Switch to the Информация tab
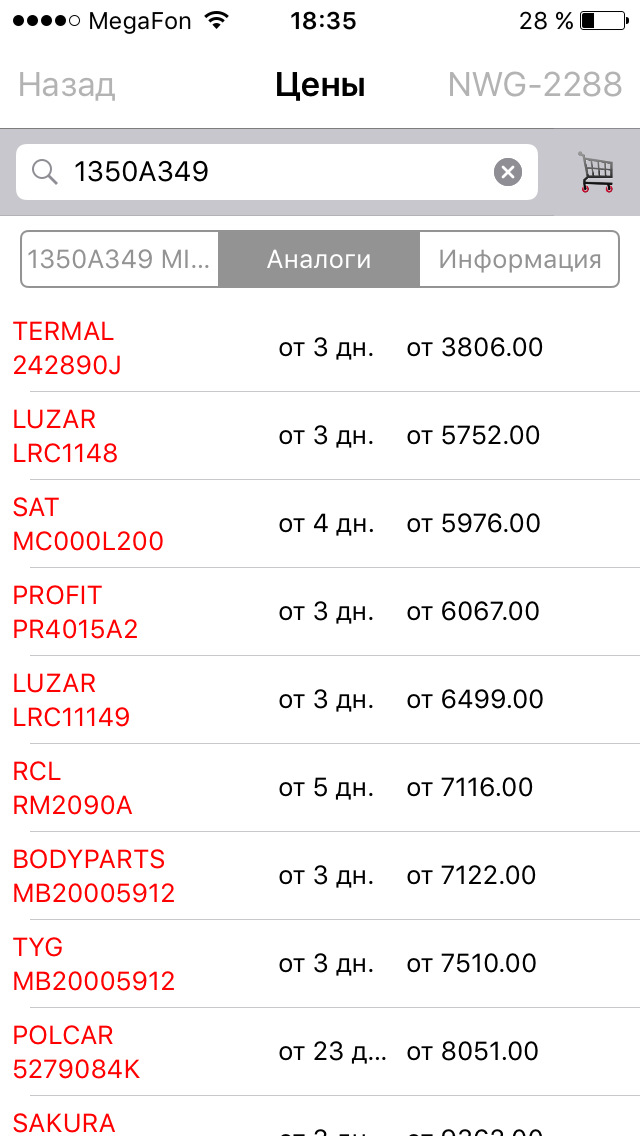This screenshot has width=640, height=1136. click(519, 260)
